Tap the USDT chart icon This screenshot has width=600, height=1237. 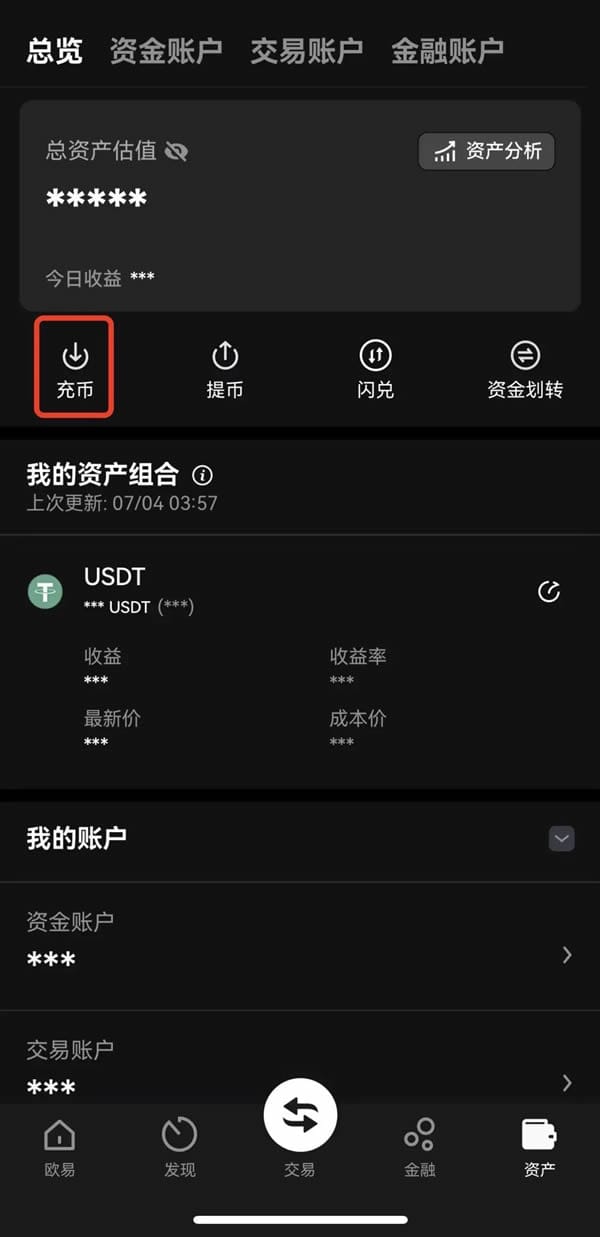pyautogui.click(x=549, y=591)
